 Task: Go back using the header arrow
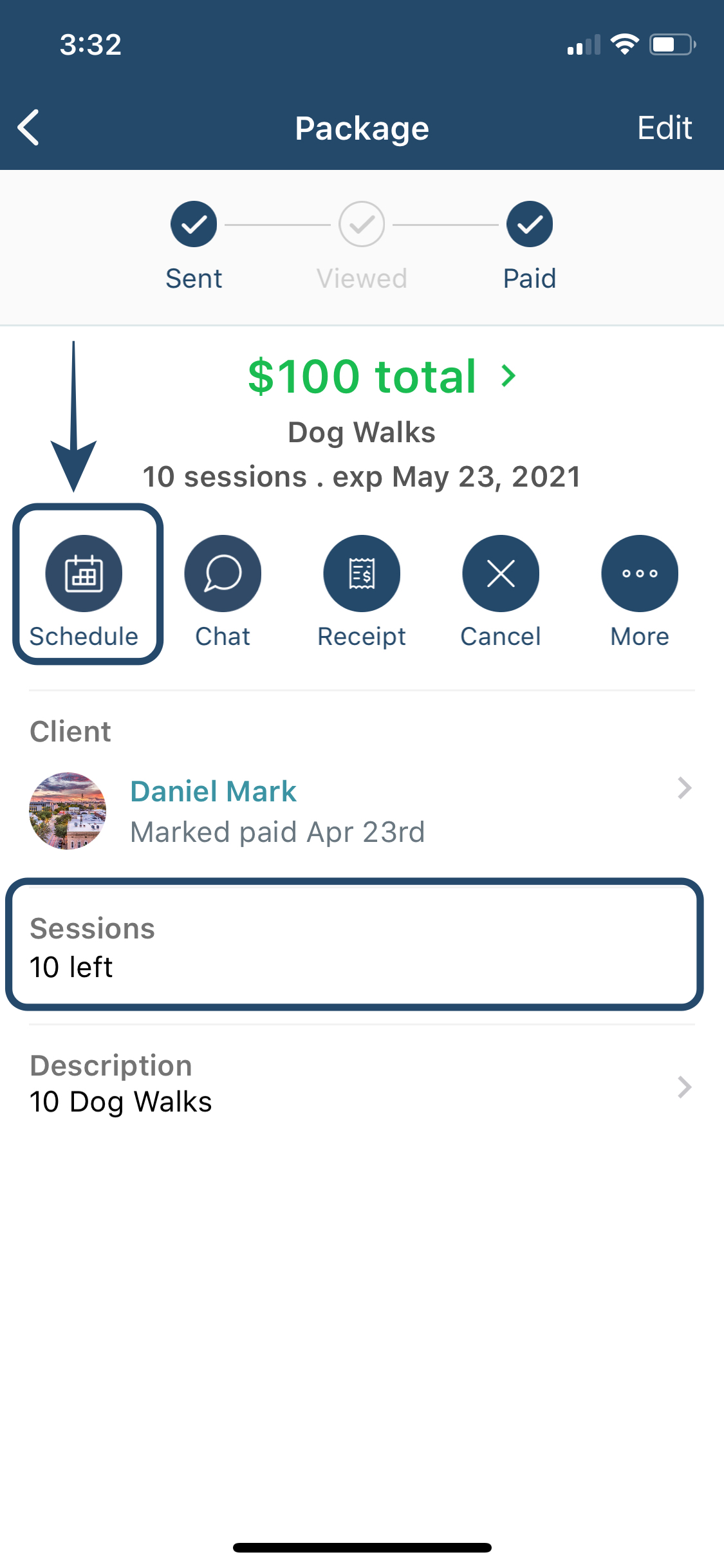[28, 127]
